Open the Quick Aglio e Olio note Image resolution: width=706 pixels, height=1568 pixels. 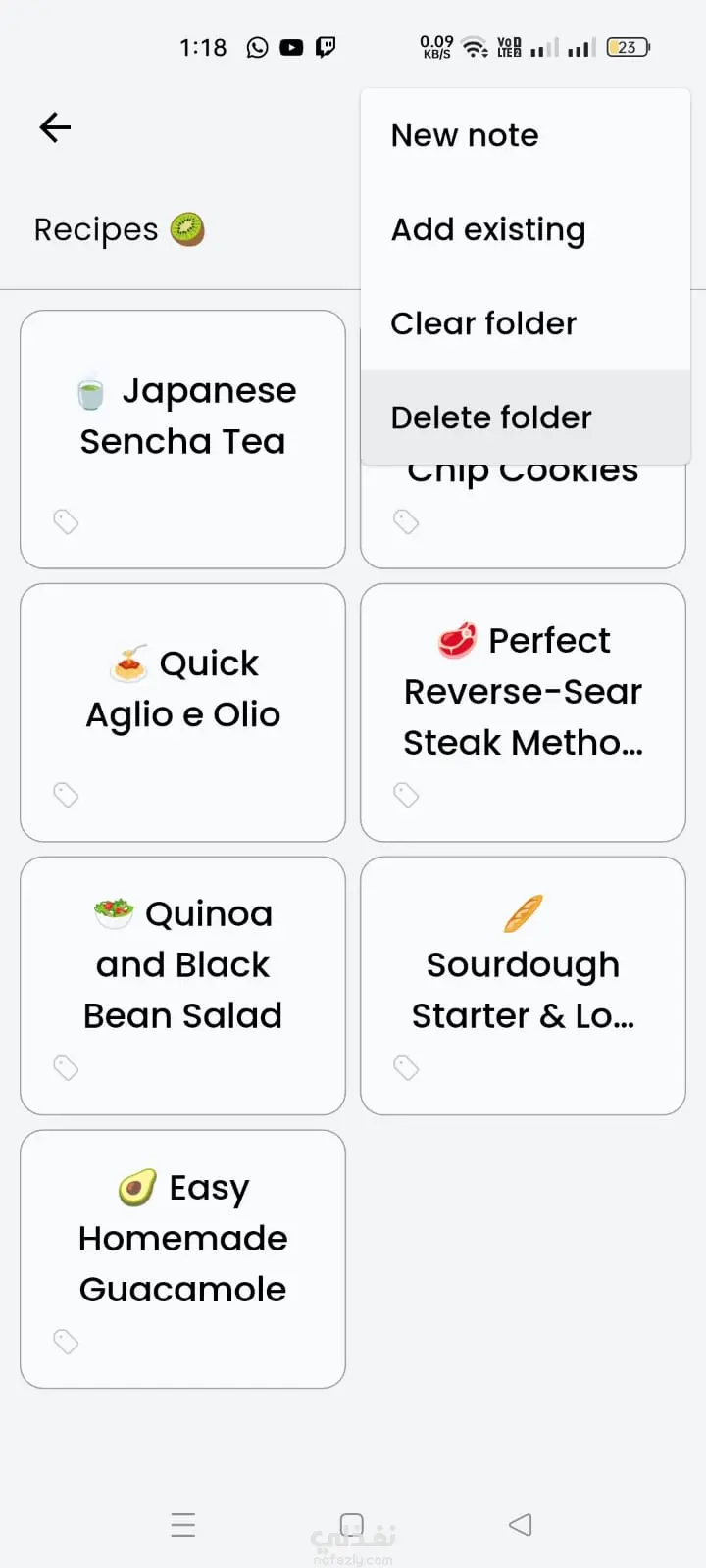tap(183, 691)
